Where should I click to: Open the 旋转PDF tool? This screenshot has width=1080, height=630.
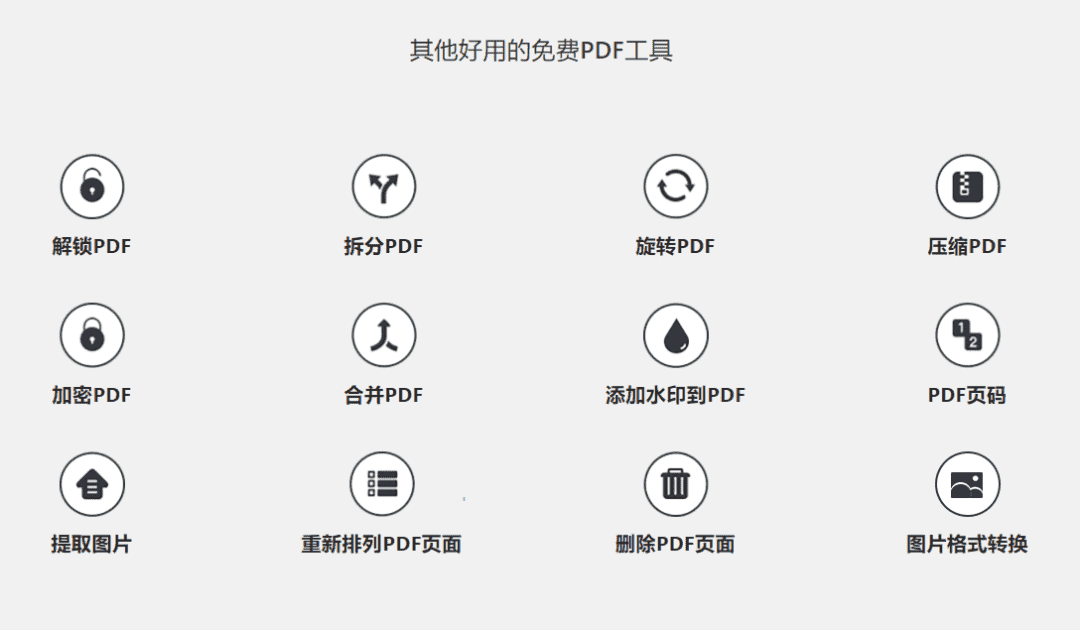pos(675,187)
